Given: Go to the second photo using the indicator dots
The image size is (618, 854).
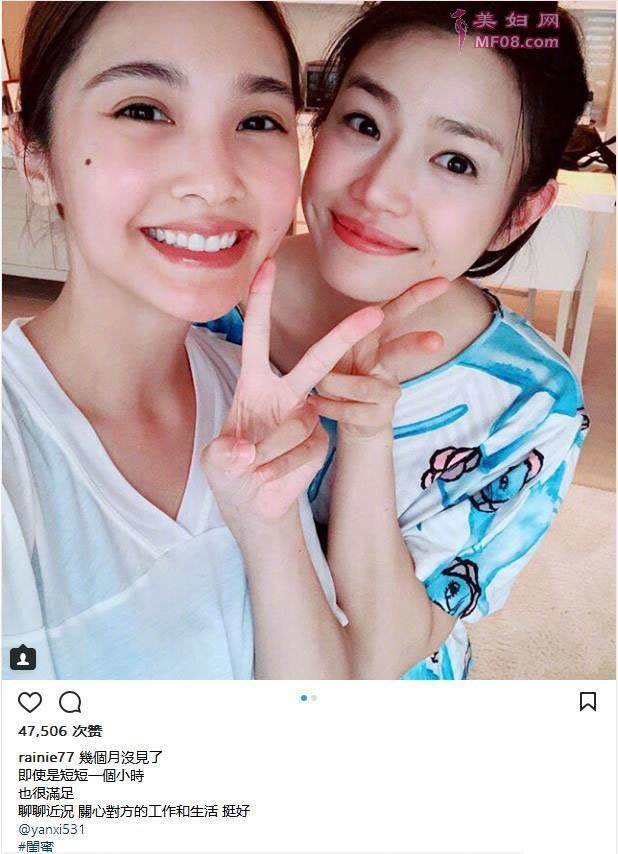Looking at the screenshot, I should point(314,697).
